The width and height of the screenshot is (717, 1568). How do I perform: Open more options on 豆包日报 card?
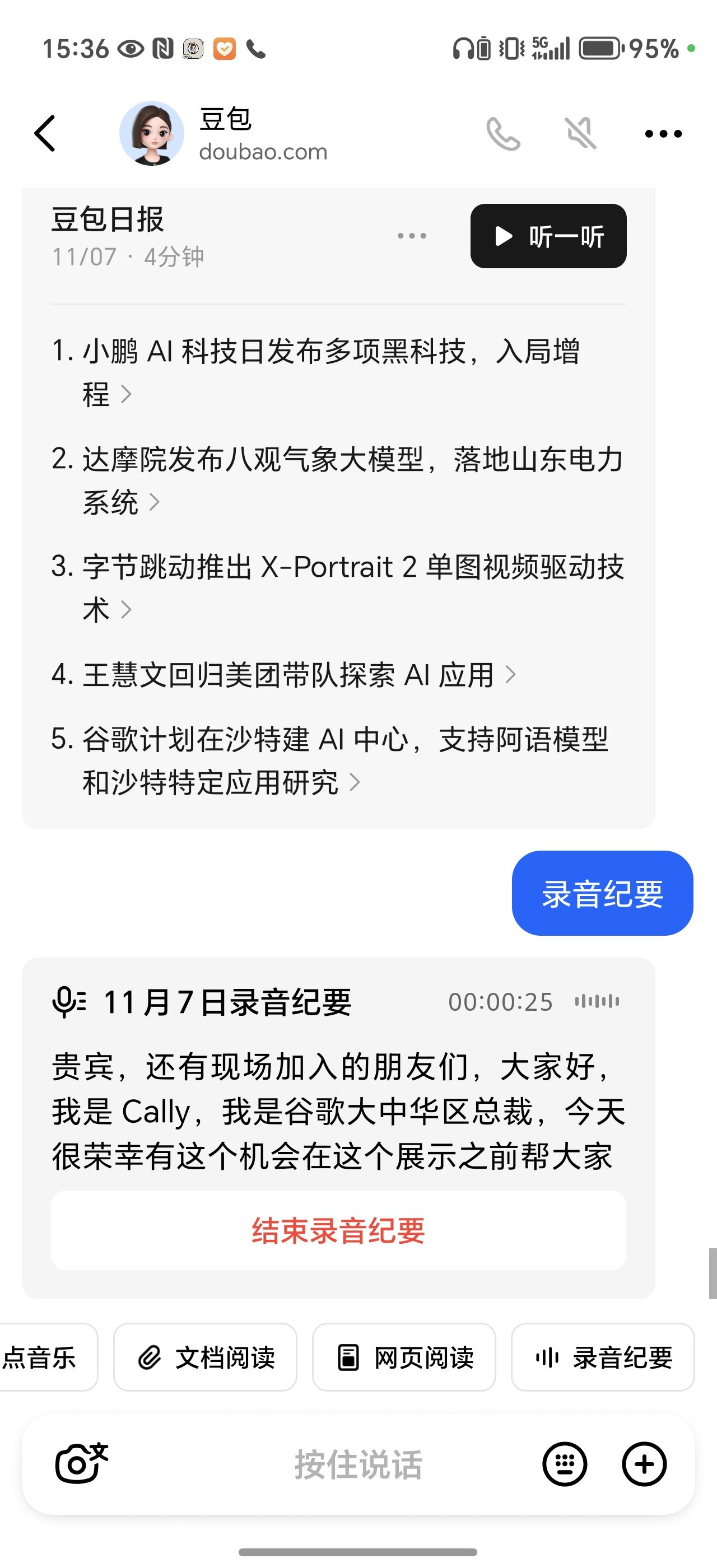(412, 236)
